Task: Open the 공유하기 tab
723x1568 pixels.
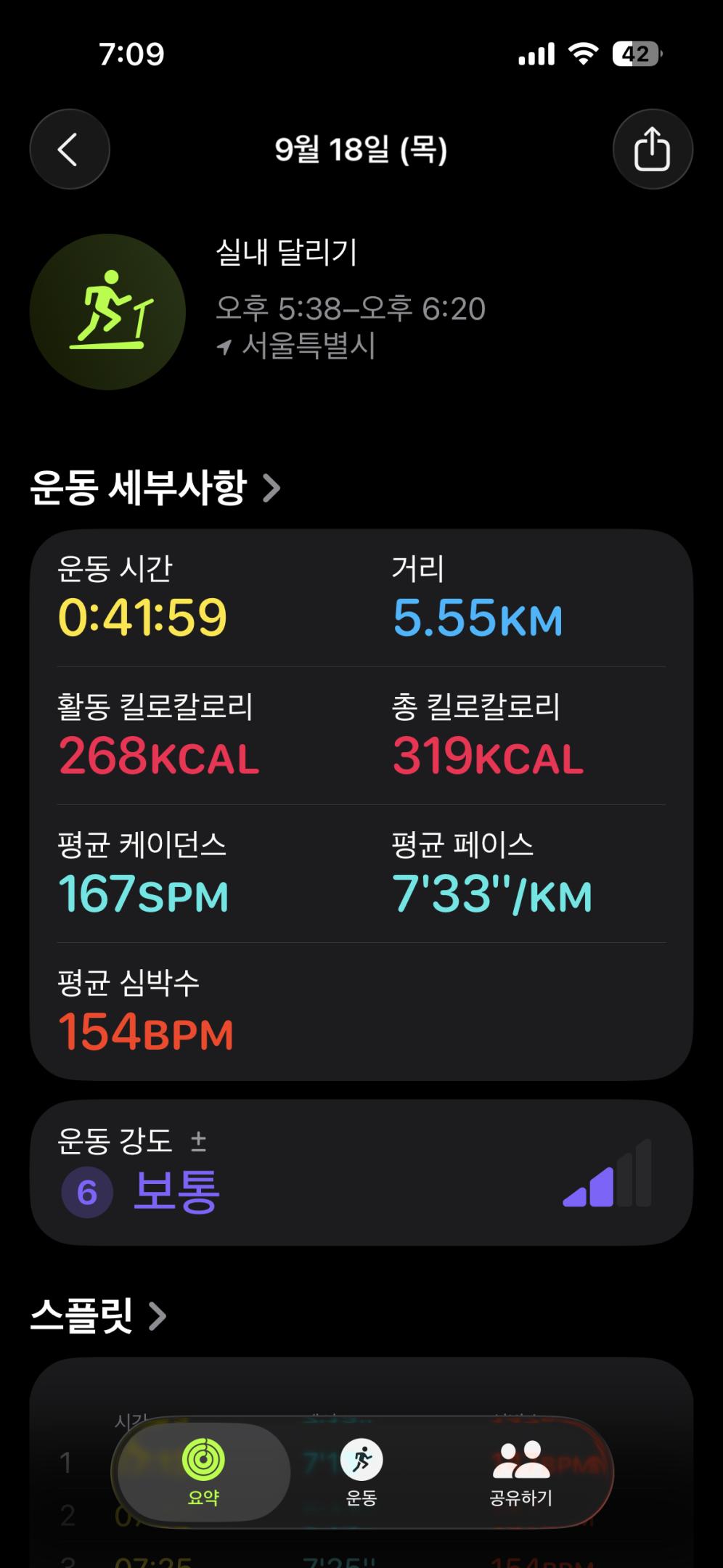Action: pos(521,1472)
